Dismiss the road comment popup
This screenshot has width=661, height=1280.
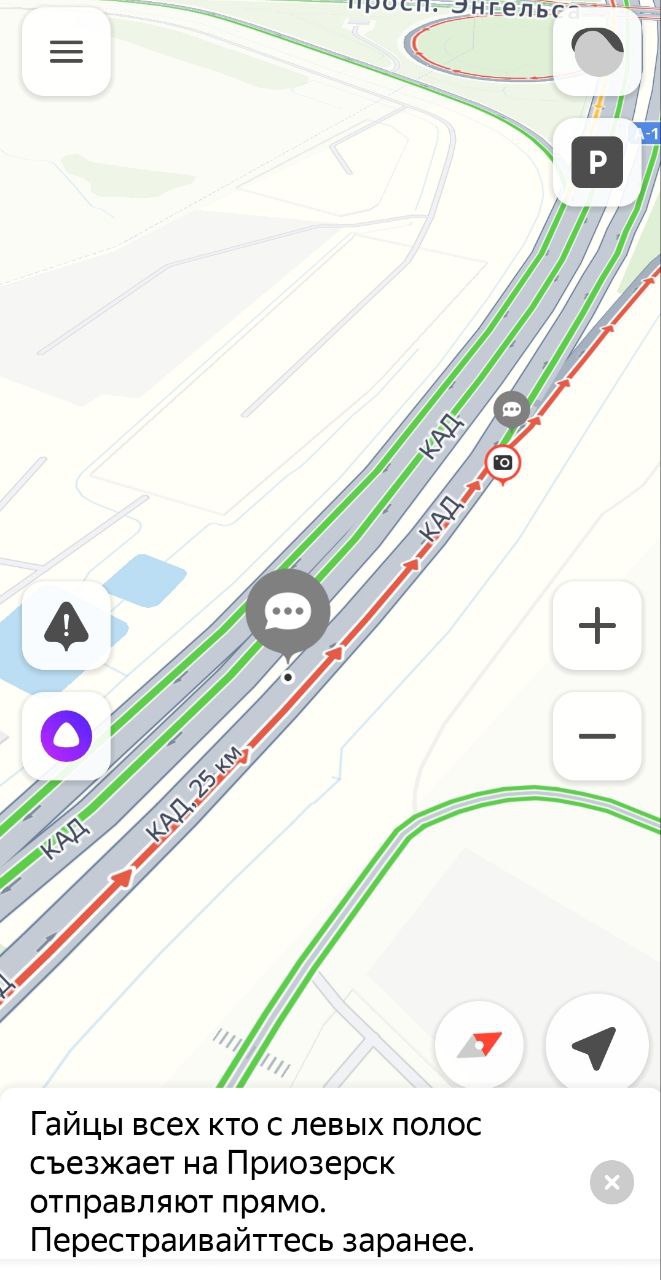[x=612, y=1183]
